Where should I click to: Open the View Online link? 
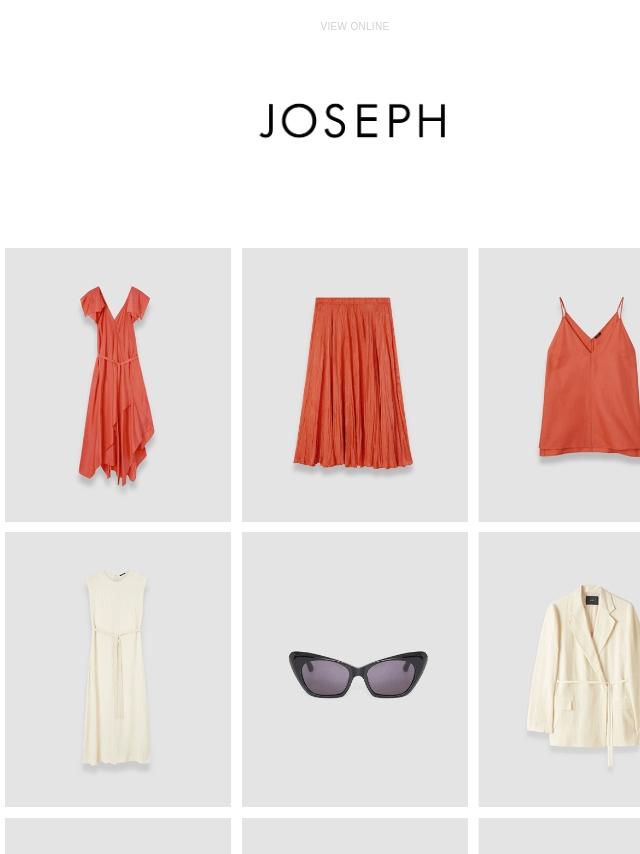click(x=354, y=26)
